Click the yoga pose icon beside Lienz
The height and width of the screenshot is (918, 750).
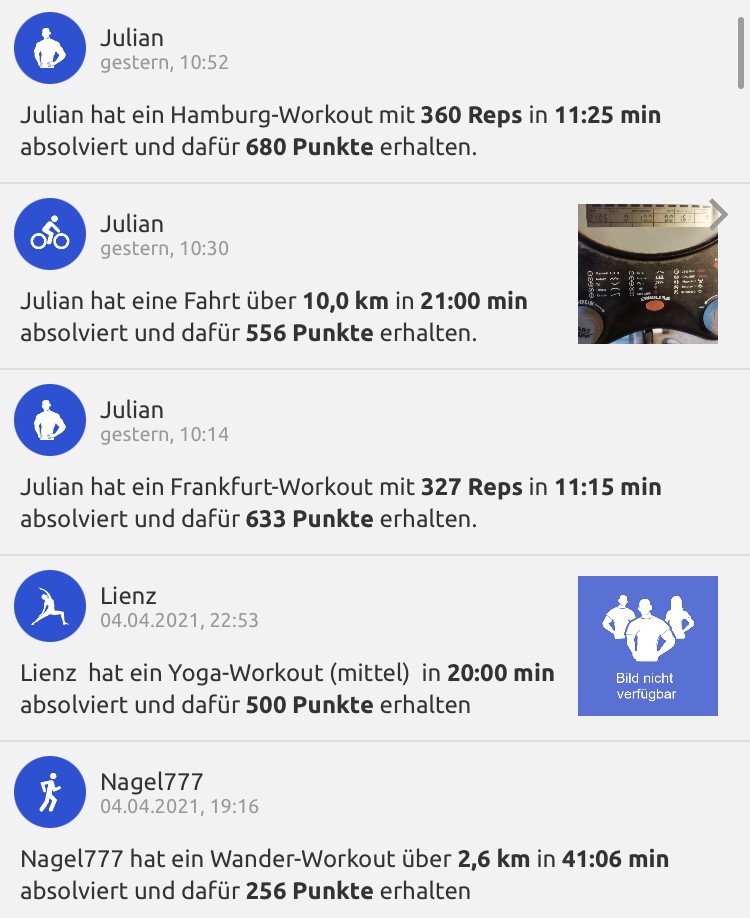point(49,606)
